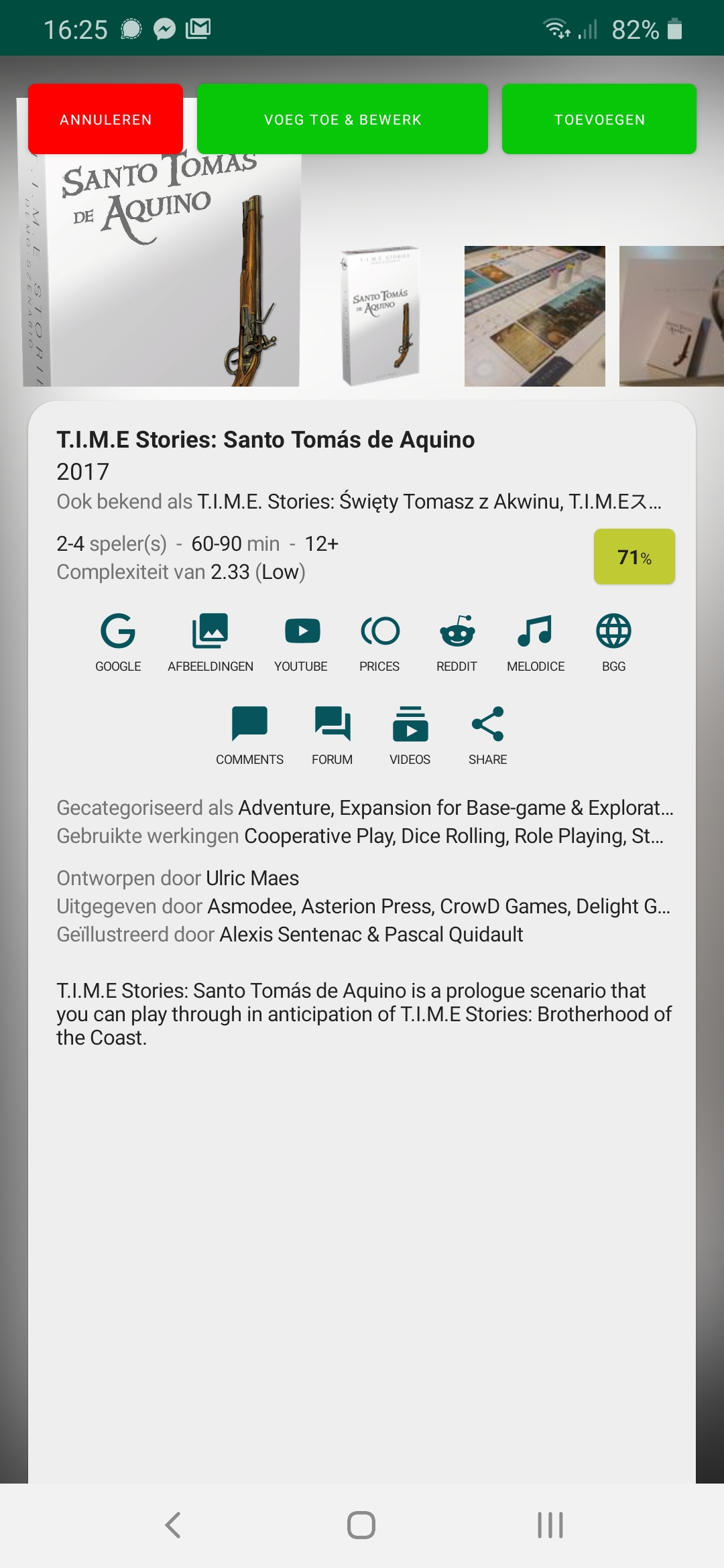Tap Voeg toe & bewerk

(x=342, y=119)
